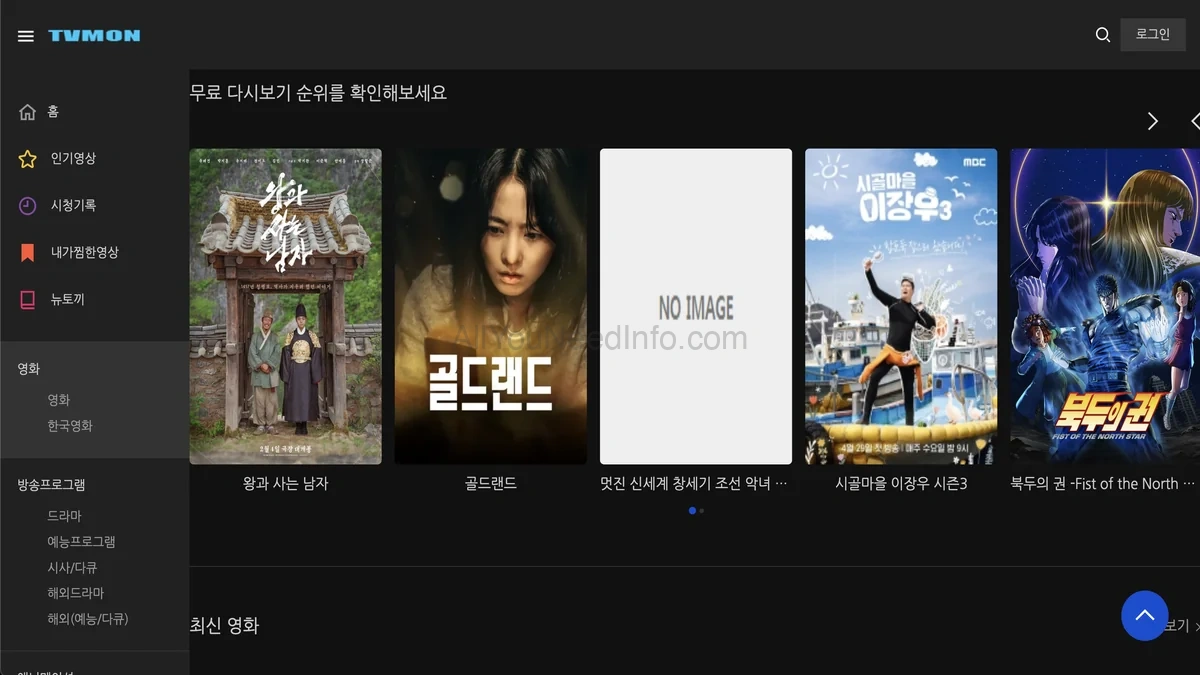Open the 해외드라마 category

click(x=75, y=593)
